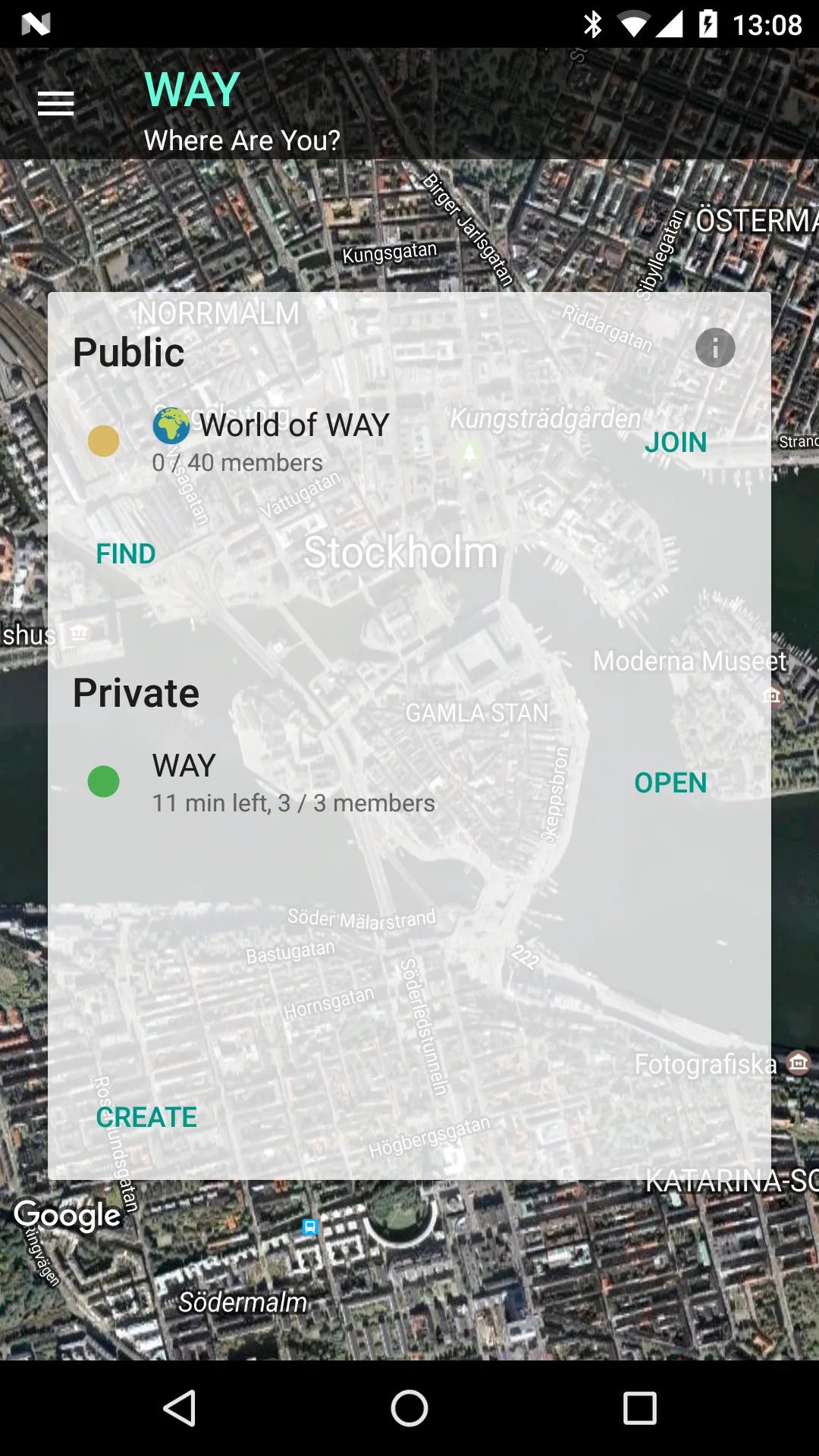
Task: Tap FIND under the Public section
Action: click(125, 553)
